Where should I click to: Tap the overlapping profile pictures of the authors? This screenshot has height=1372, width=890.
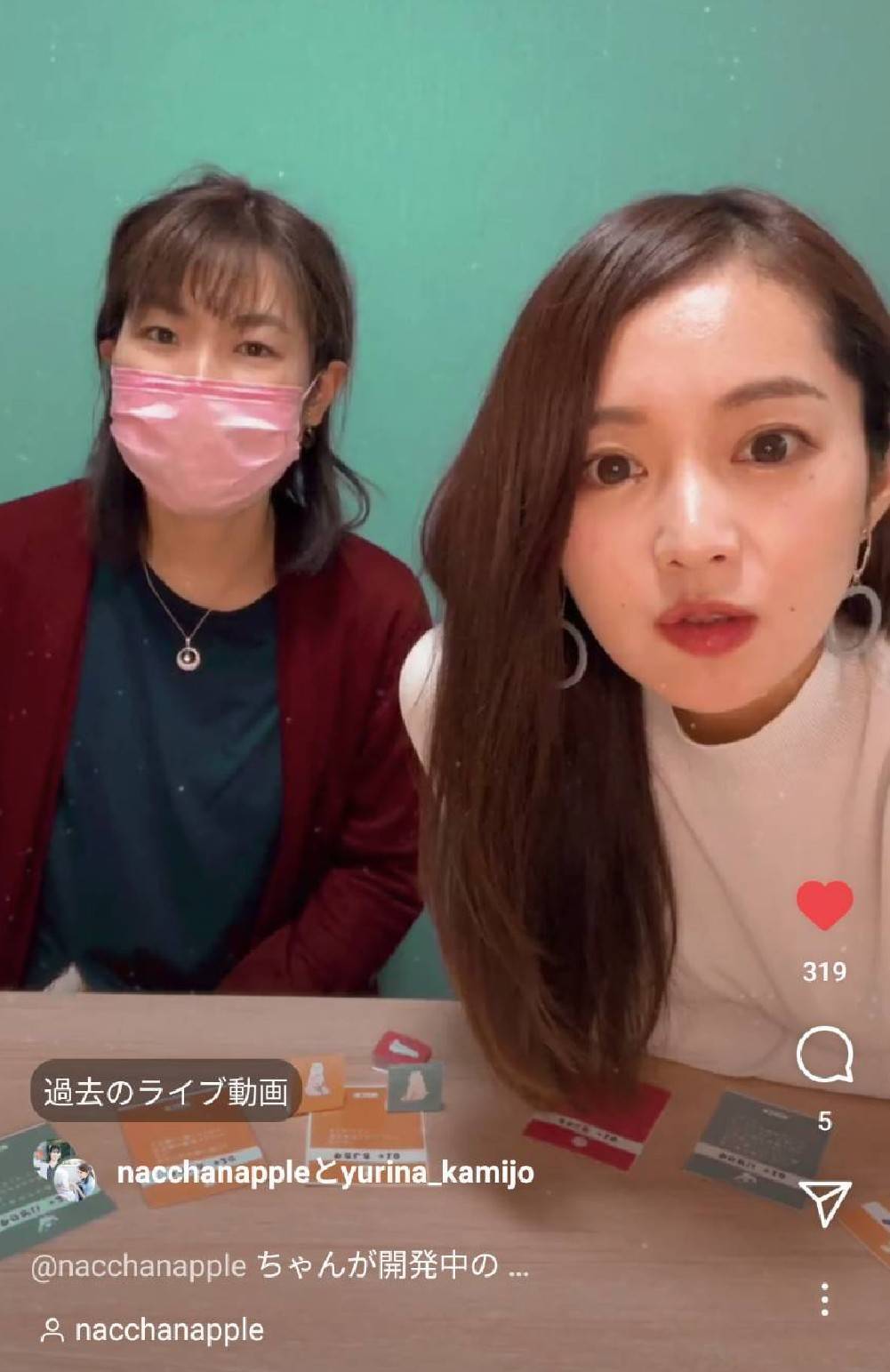64,1171
